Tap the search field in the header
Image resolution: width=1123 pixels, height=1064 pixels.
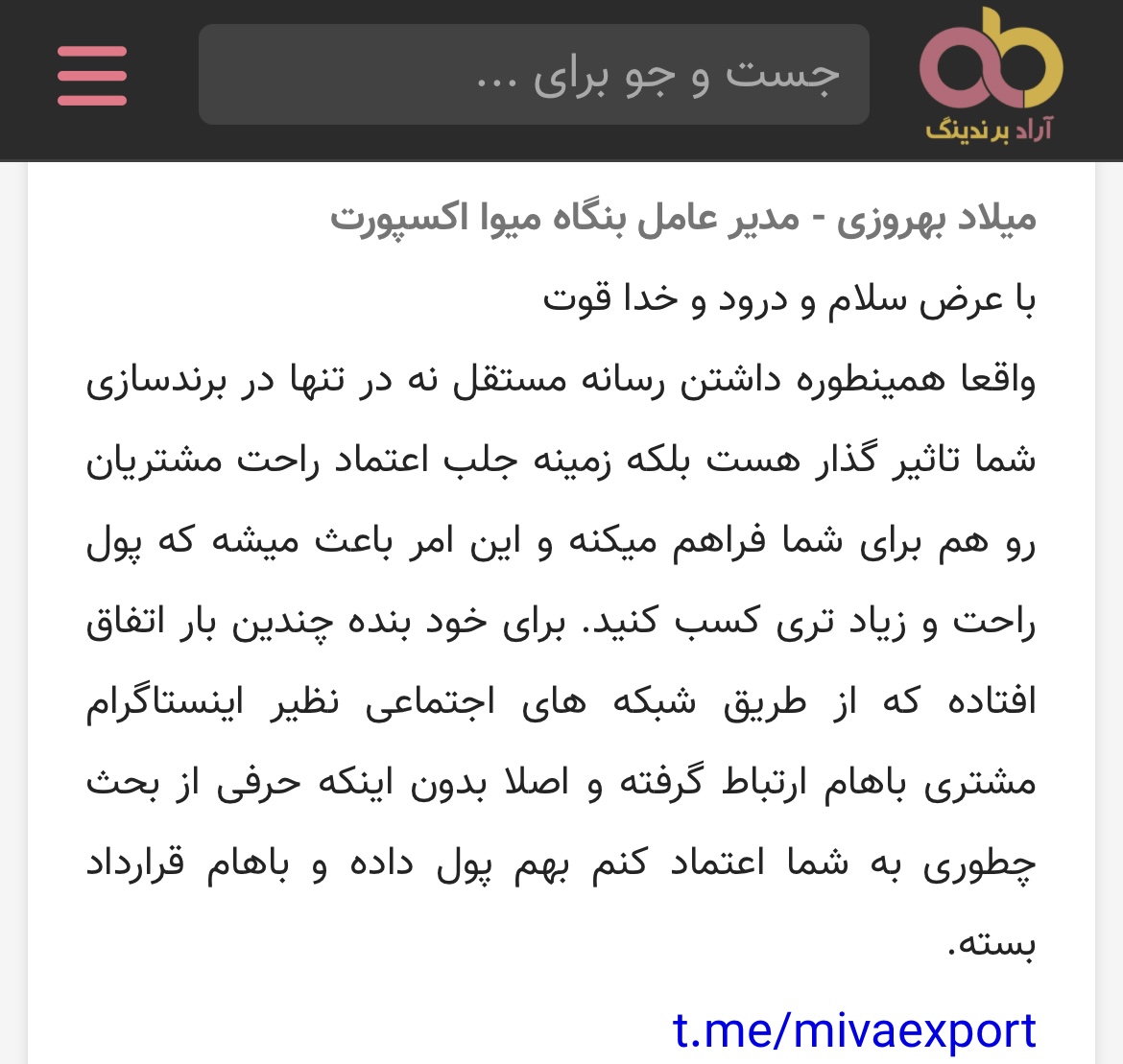click(x=534, y=75)
